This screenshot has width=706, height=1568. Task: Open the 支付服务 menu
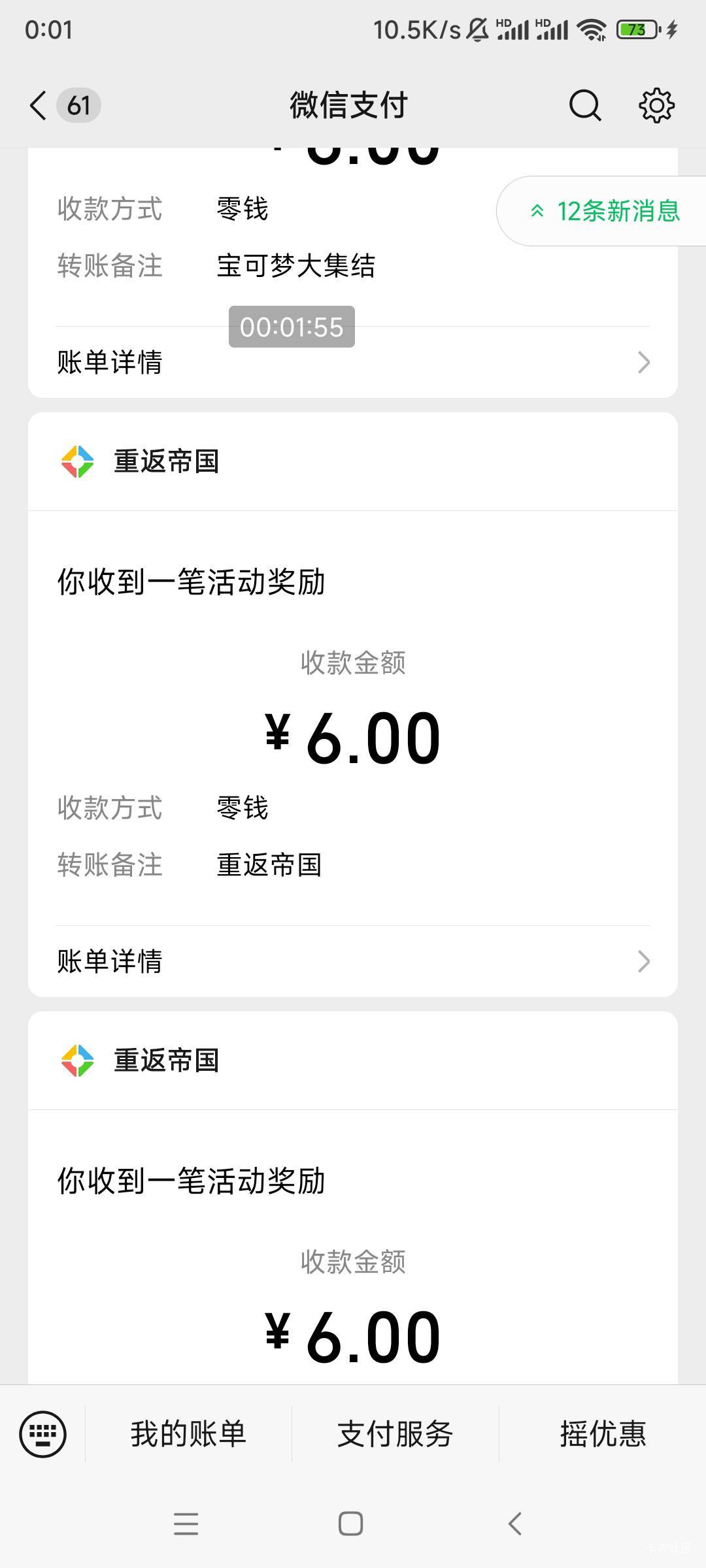point(395,1434)
